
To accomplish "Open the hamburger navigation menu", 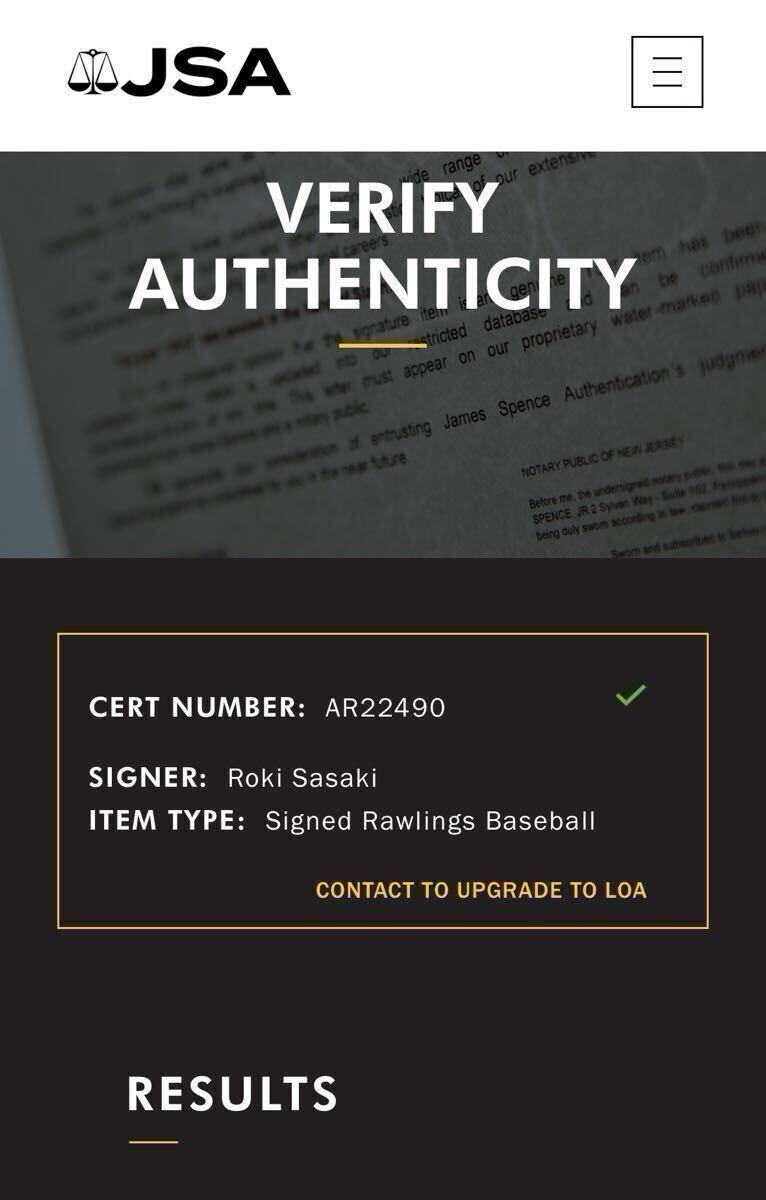I will click(x=667, y=72).
